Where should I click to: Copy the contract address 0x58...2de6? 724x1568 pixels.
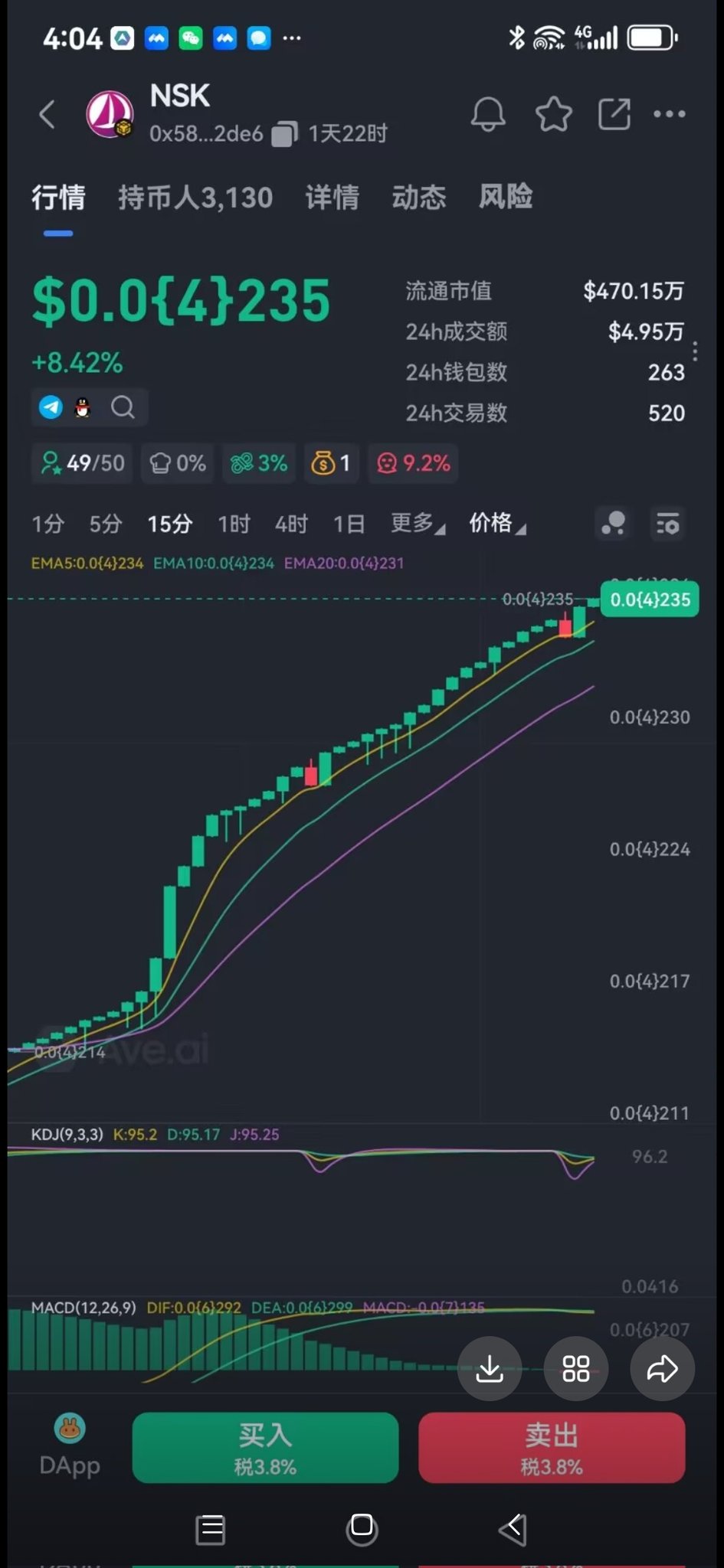coord(284,134)
